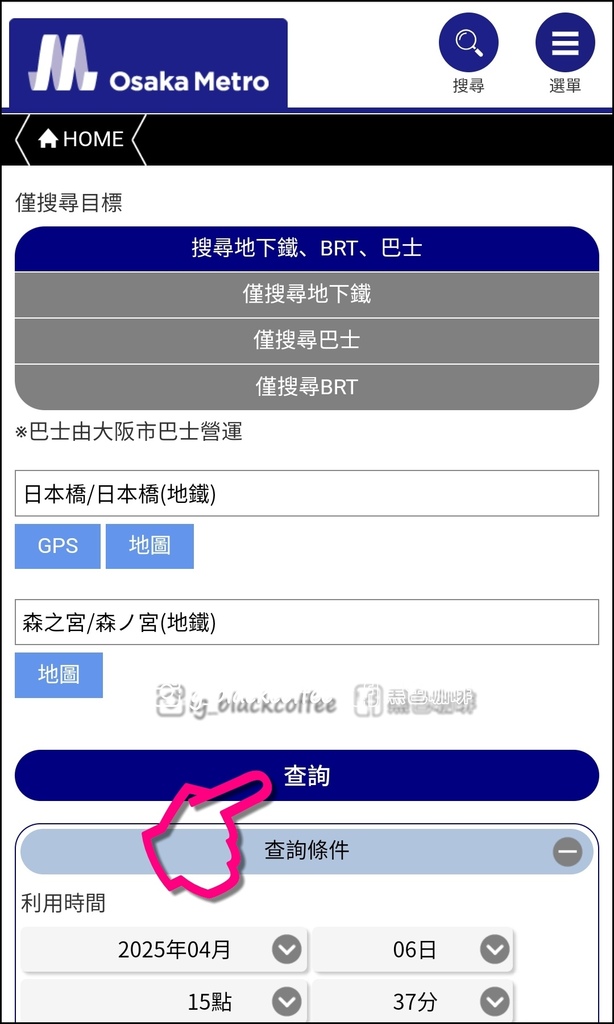Select 僅搜尋BRT option

(306, 387)
